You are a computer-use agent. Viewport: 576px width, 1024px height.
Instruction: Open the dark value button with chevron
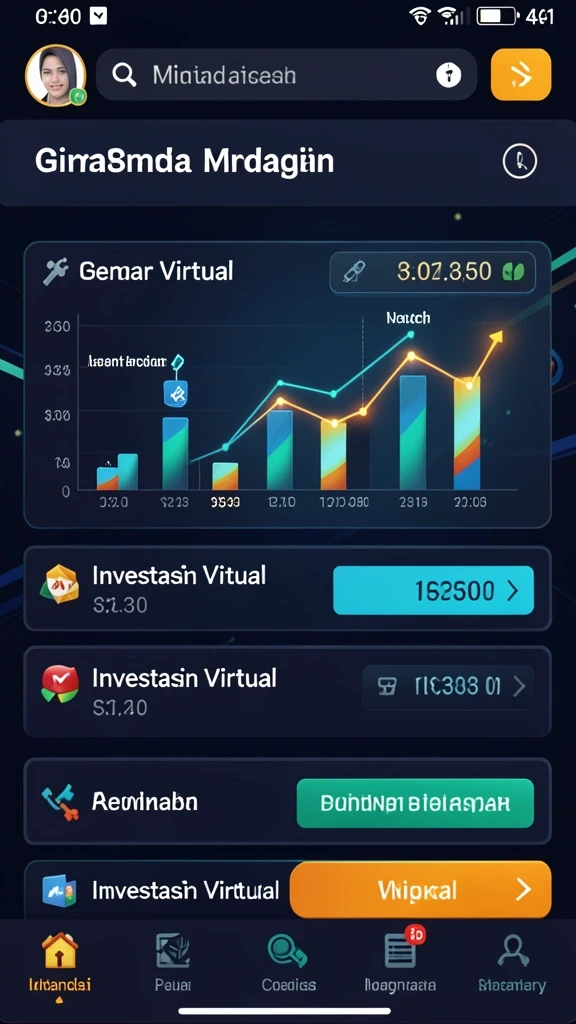coord(448,687)
